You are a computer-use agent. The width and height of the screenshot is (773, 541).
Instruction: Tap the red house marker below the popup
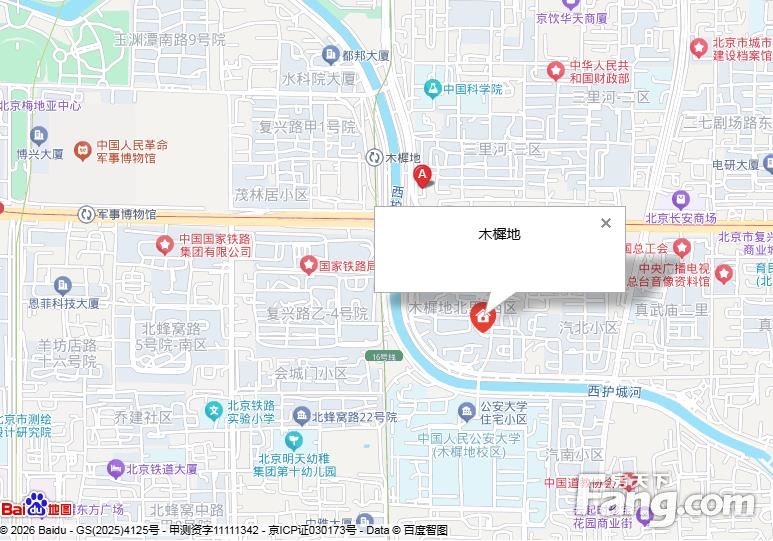click(483, 319)
